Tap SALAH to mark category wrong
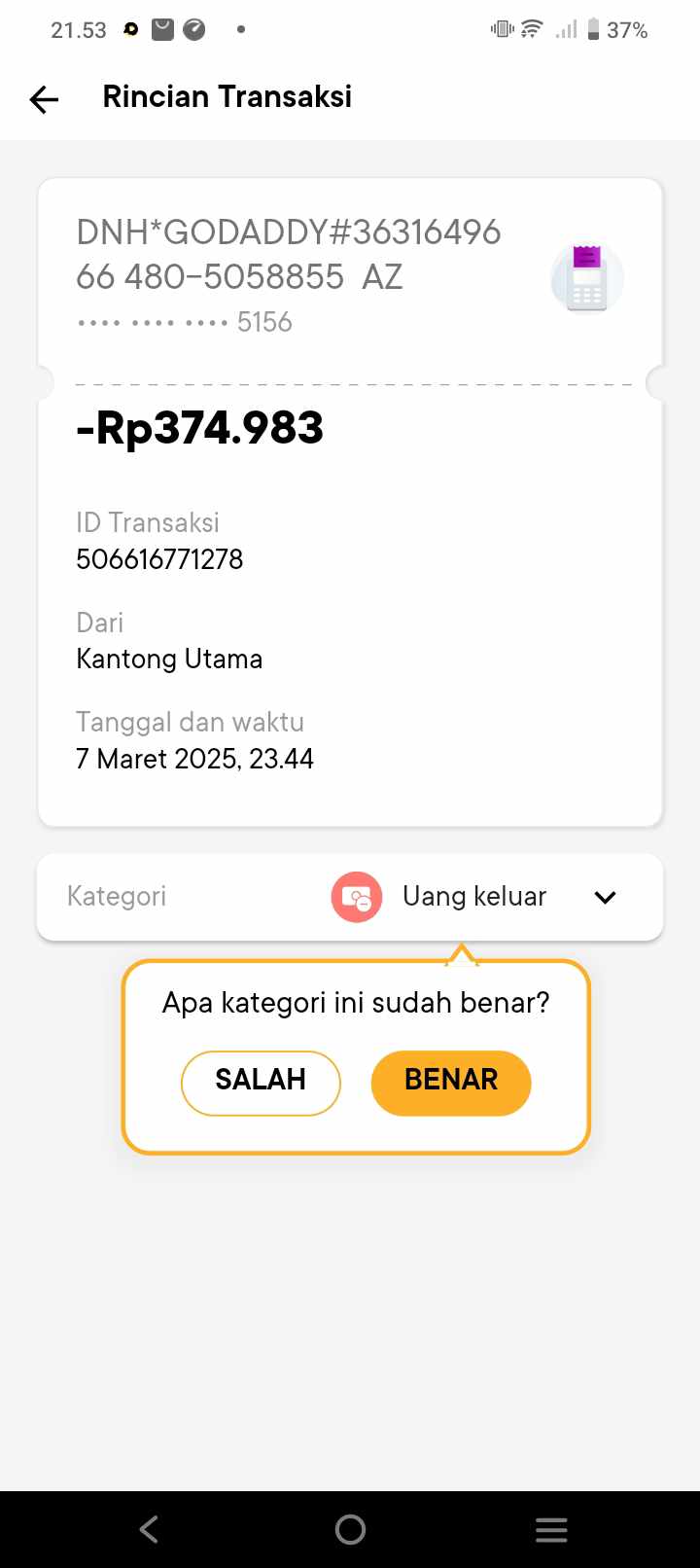Viewport: 700px width, 1568px height. (261, 1082)
